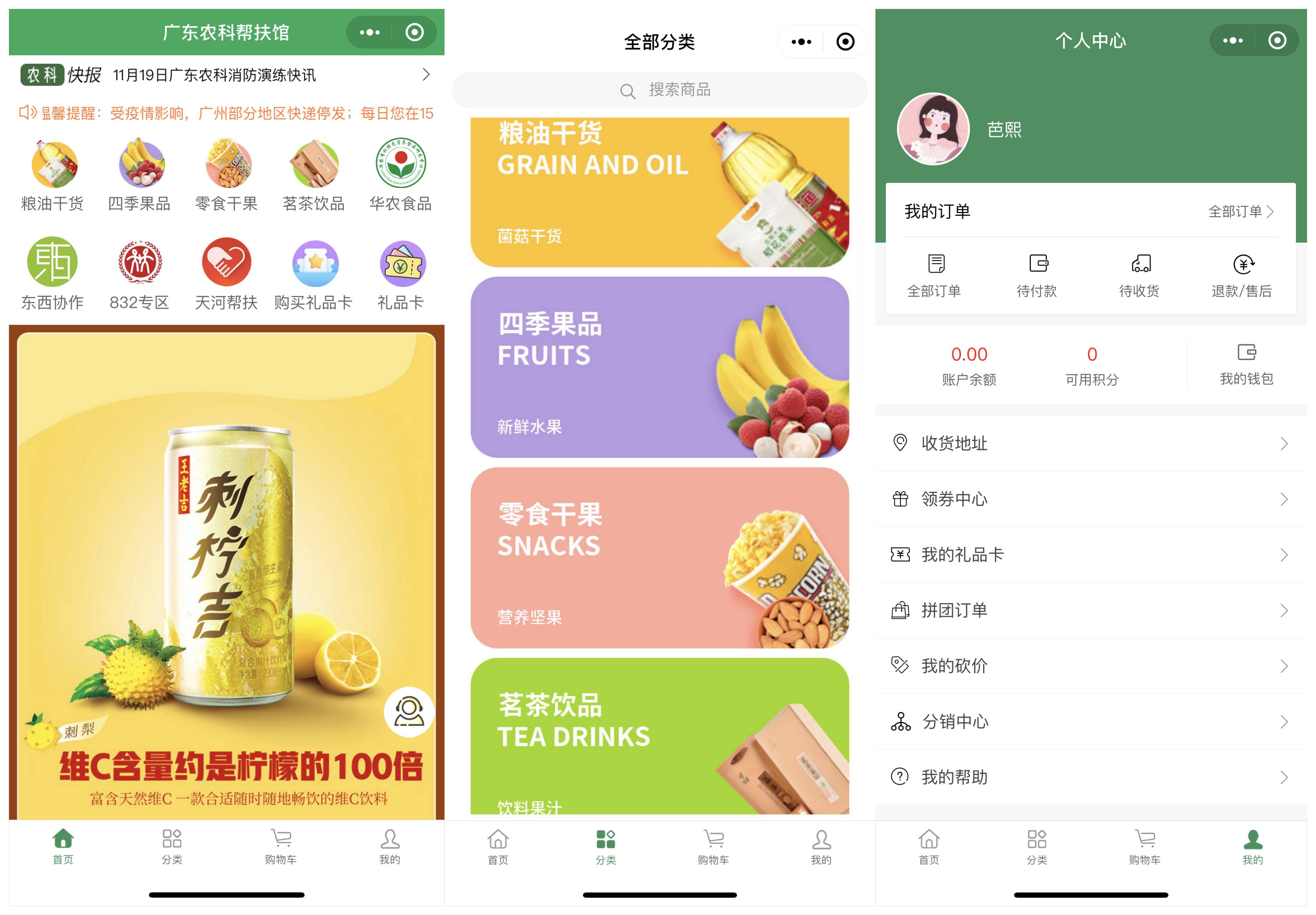Open 我的钱包 wallet
This screenshot has height=915, width=1316.
click(1246, 363)
